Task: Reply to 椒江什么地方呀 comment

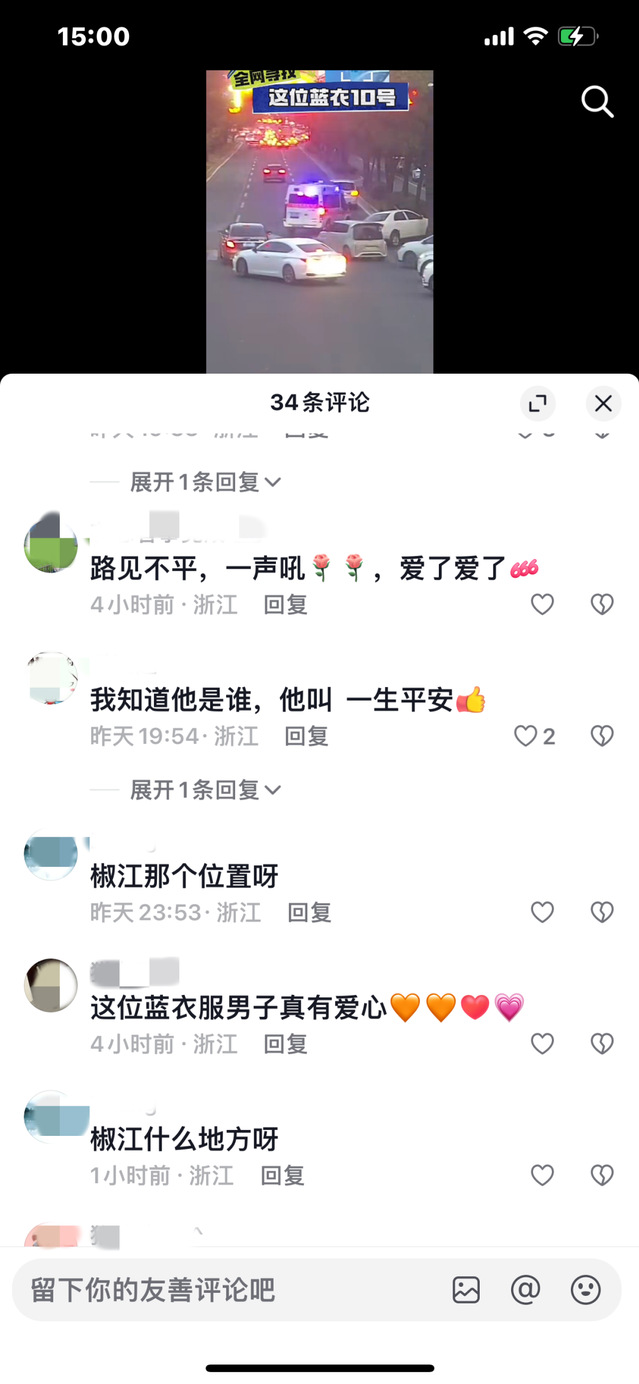Action: pyautogui.click(x=282, y=1175)
